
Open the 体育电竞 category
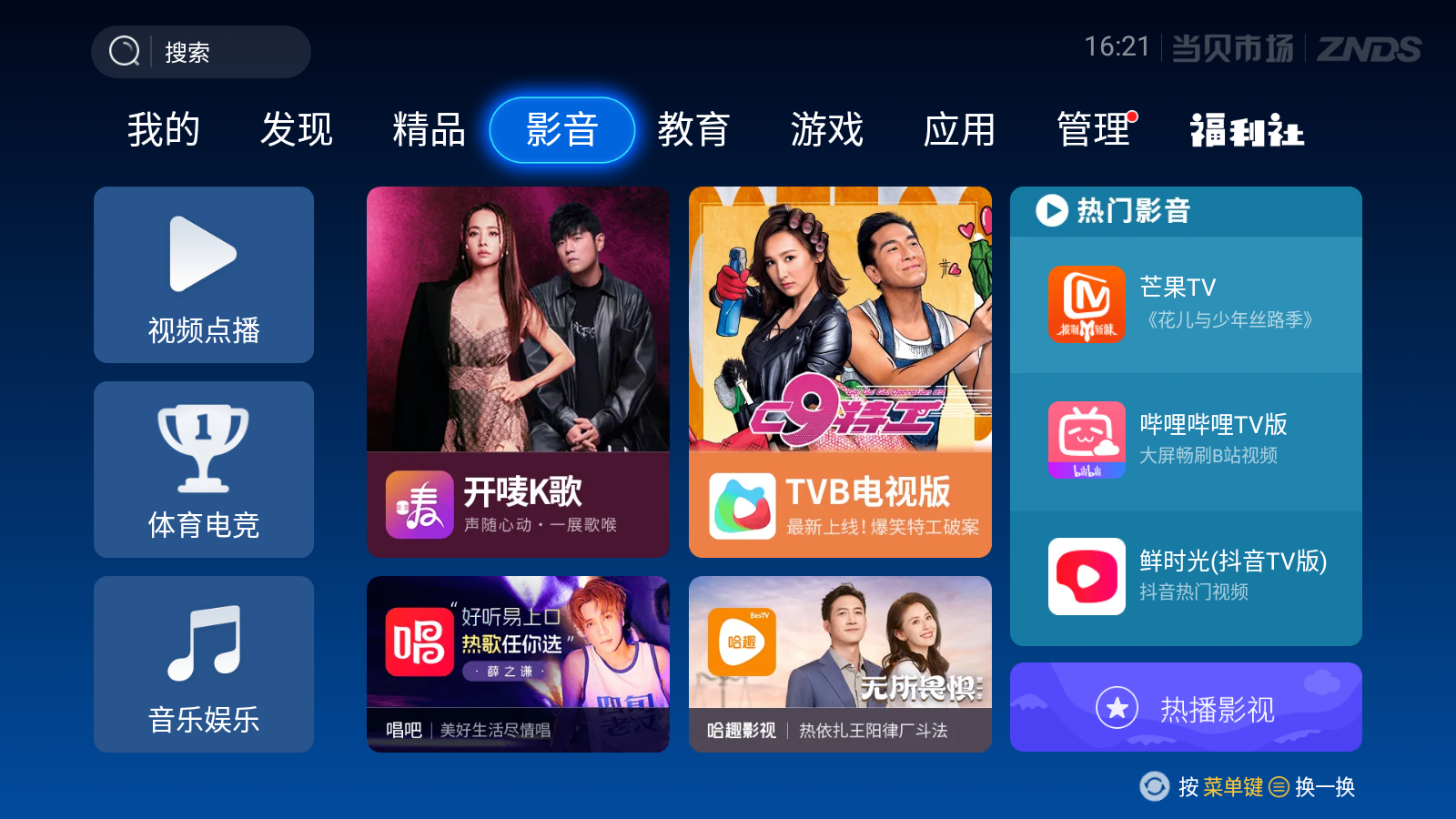click(x=204, y=470)
